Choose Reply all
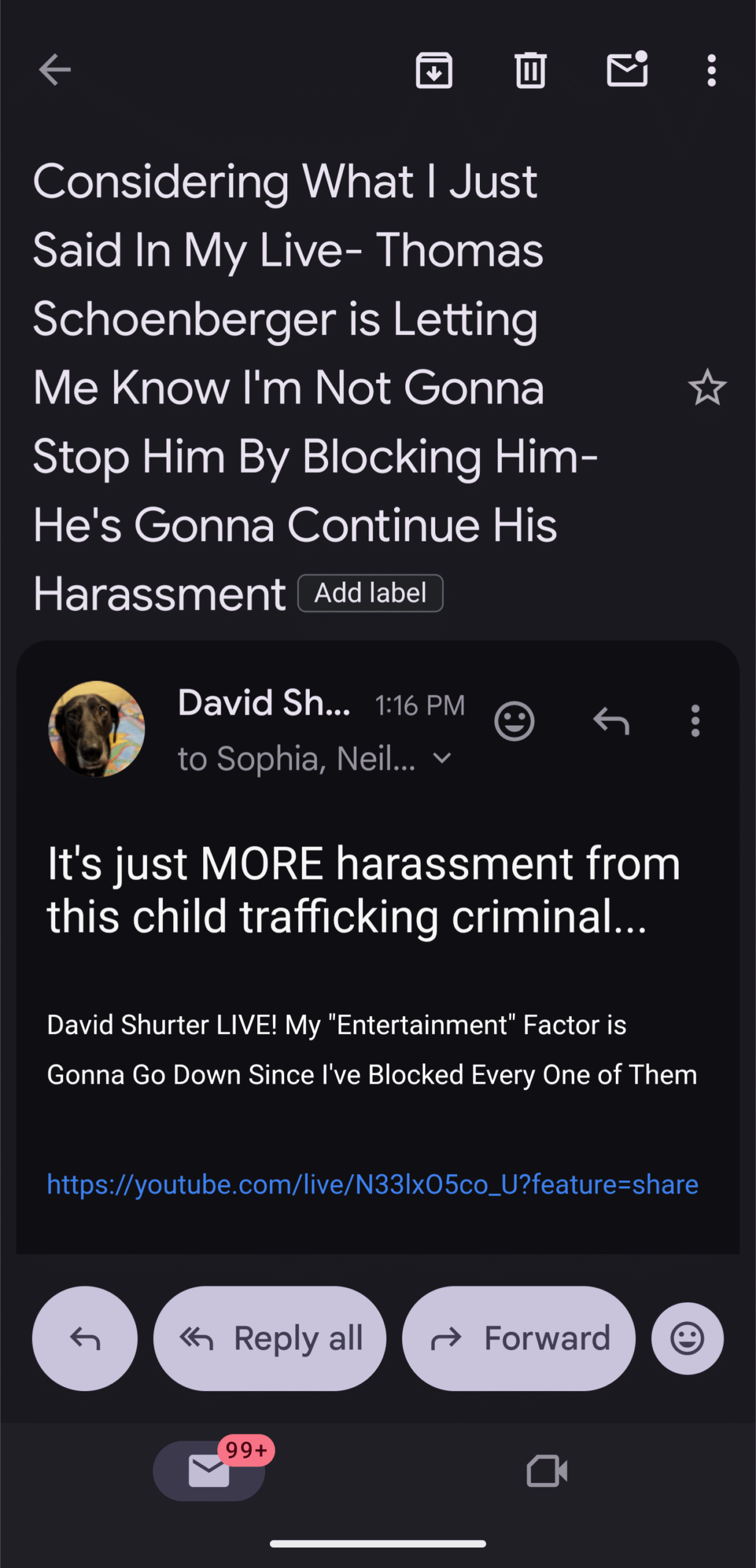This screenshot has height=1568, width=756. [x=270, y=1338]
